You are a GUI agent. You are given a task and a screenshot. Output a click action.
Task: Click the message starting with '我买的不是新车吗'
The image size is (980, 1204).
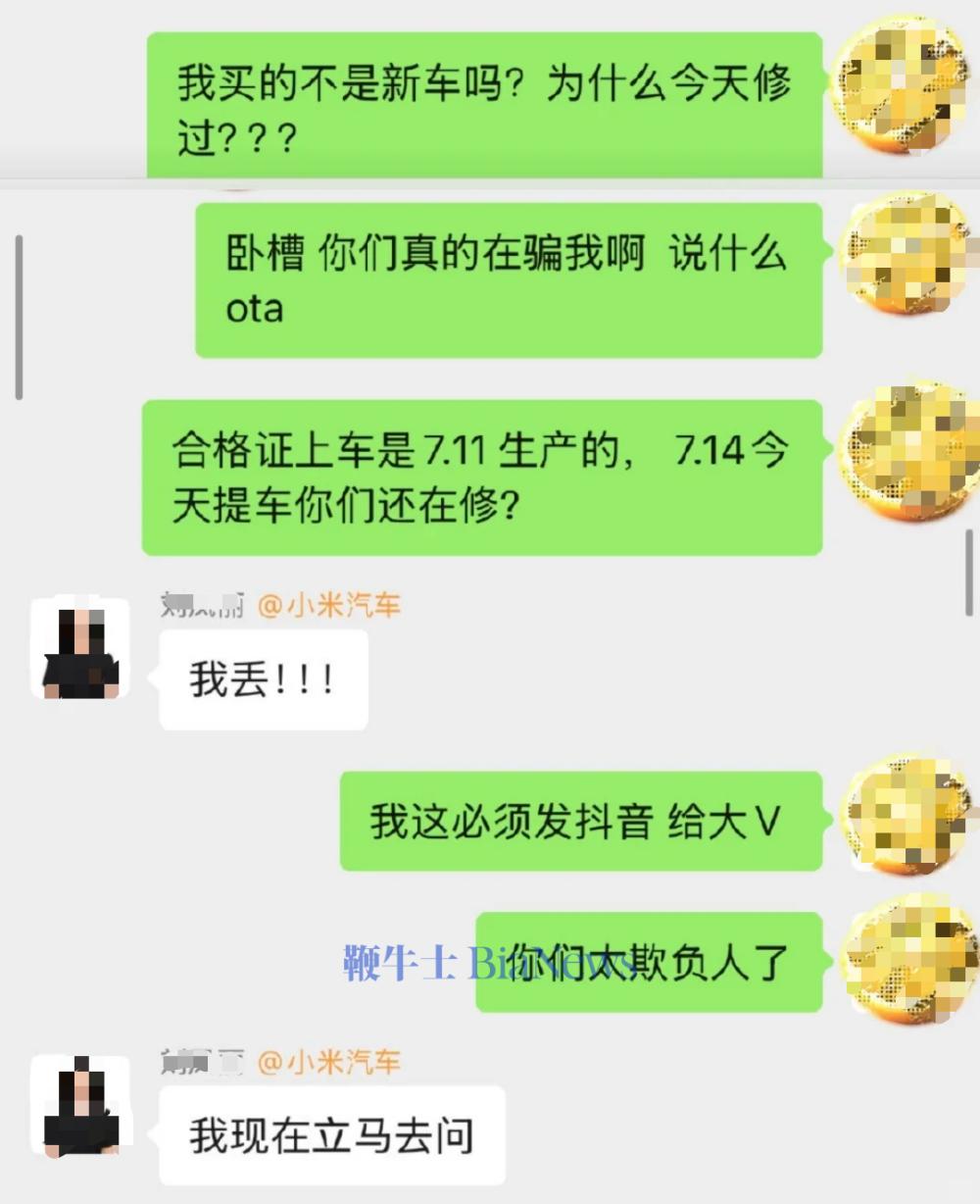(485, 103)
